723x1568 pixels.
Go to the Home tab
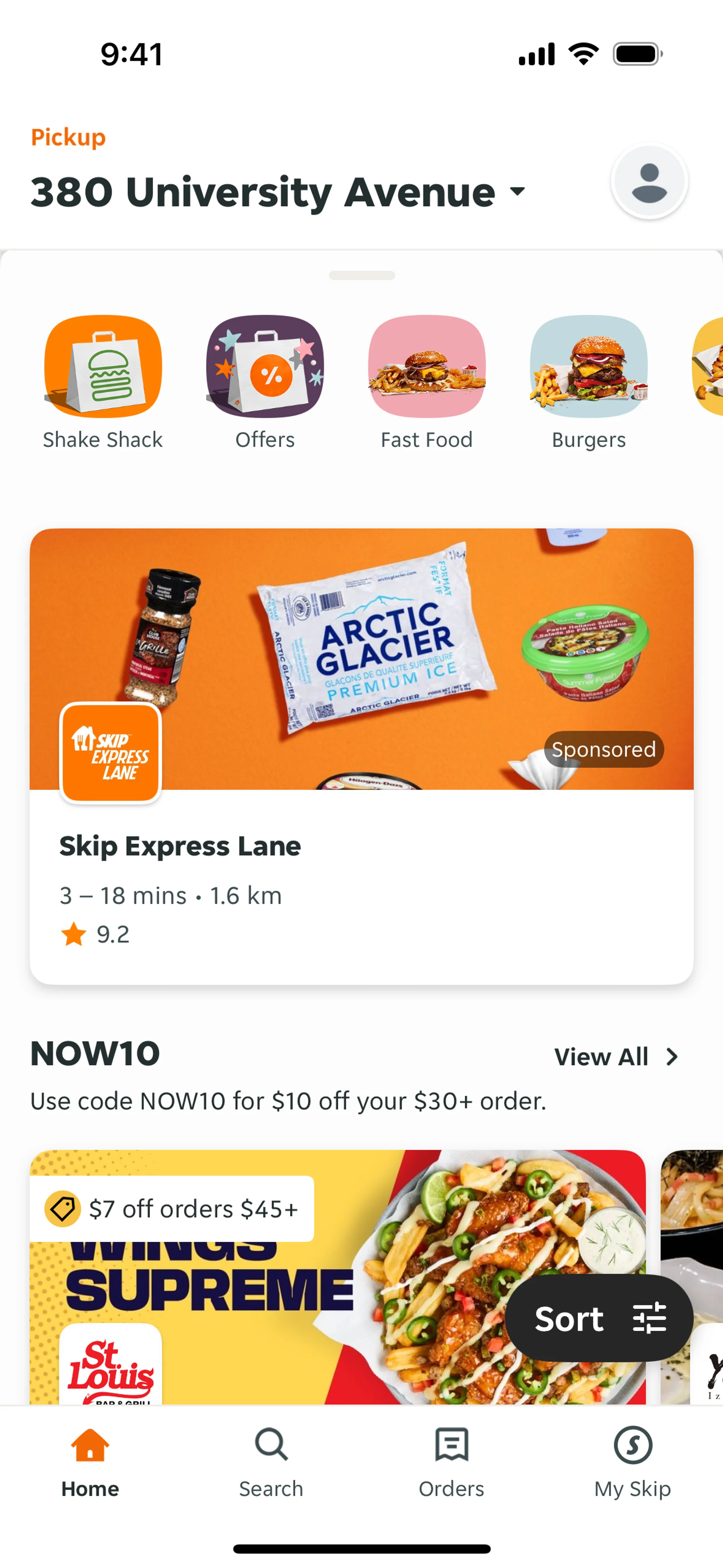coord(90,1462)
